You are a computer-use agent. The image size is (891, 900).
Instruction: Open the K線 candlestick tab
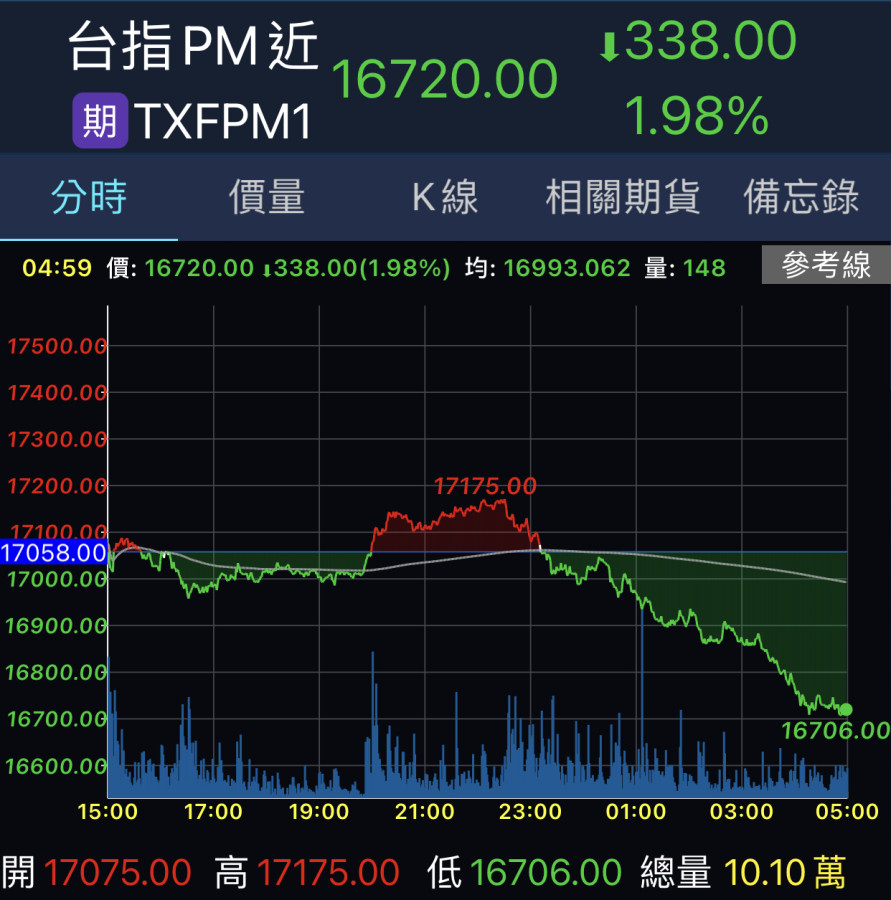pyautogui.click(x=445, y=198)
